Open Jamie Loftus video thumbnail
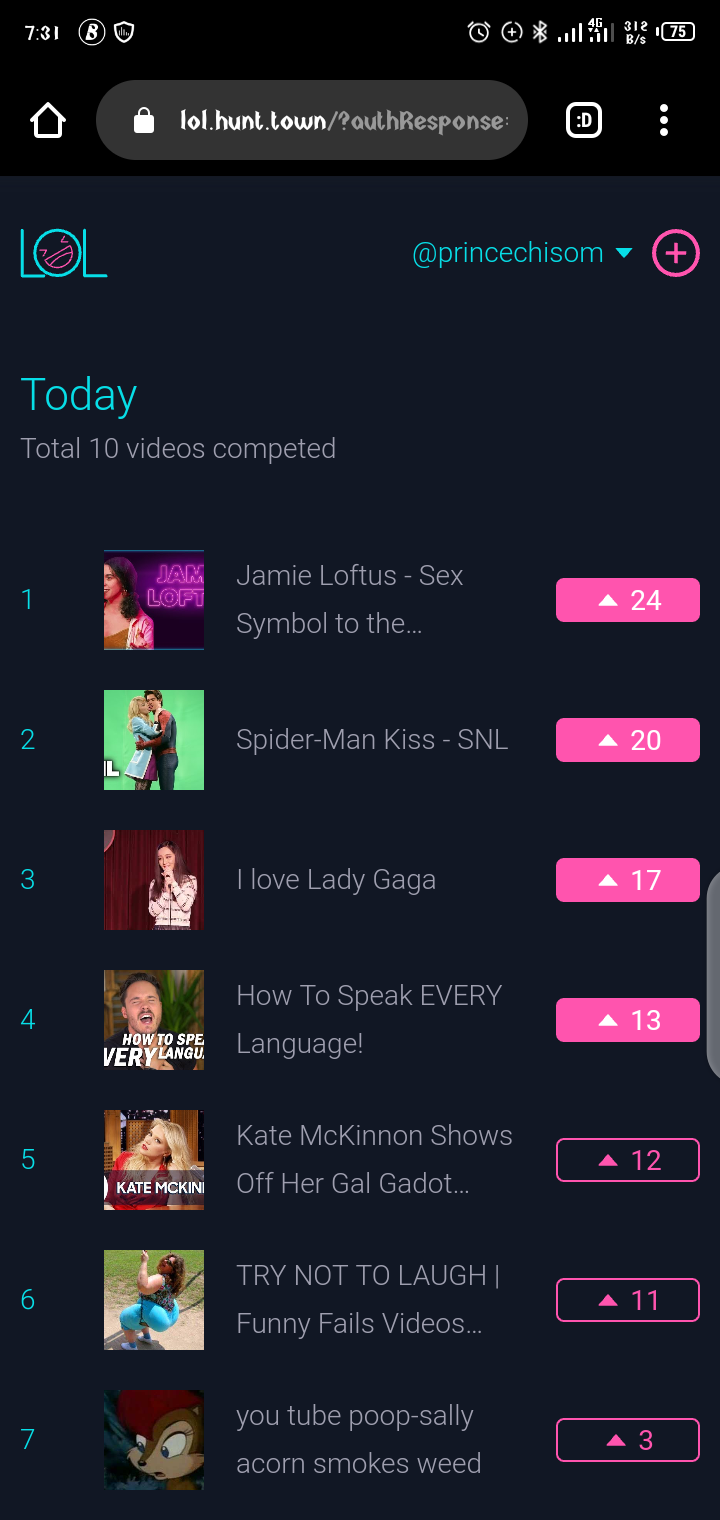Screen dimensions: 720x1520 154,600
